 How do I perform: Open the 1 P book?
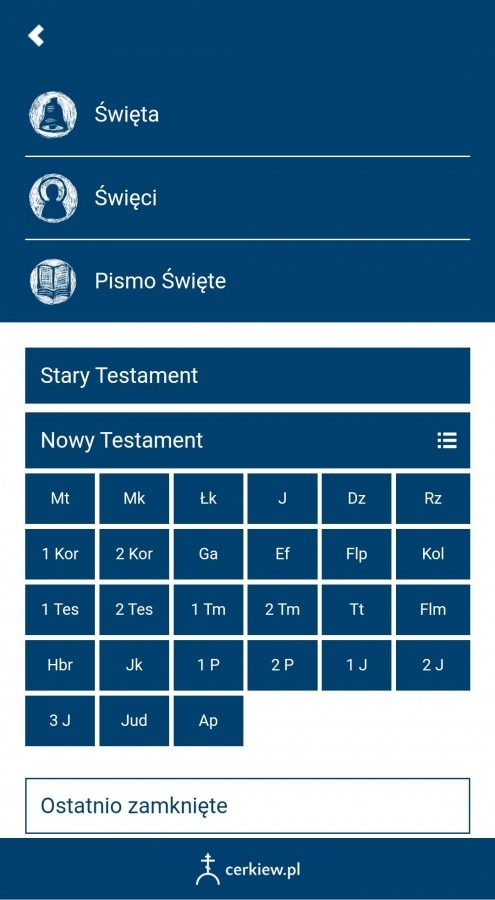pyautogui.click(x=208, y=665)
